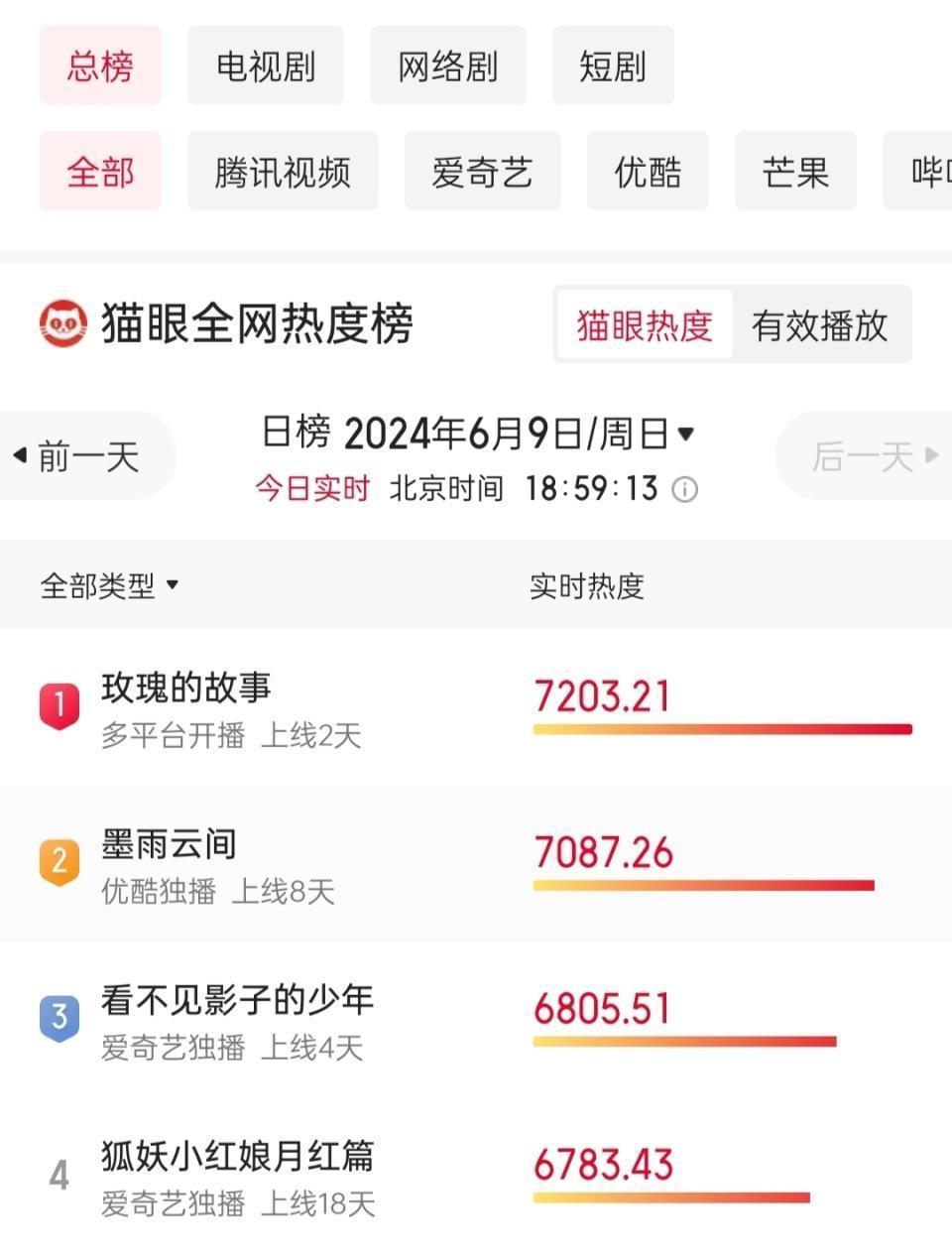Screen dimensions: 952x1257
Task: Select the 网络剧 category
Action: pos(447,66)
